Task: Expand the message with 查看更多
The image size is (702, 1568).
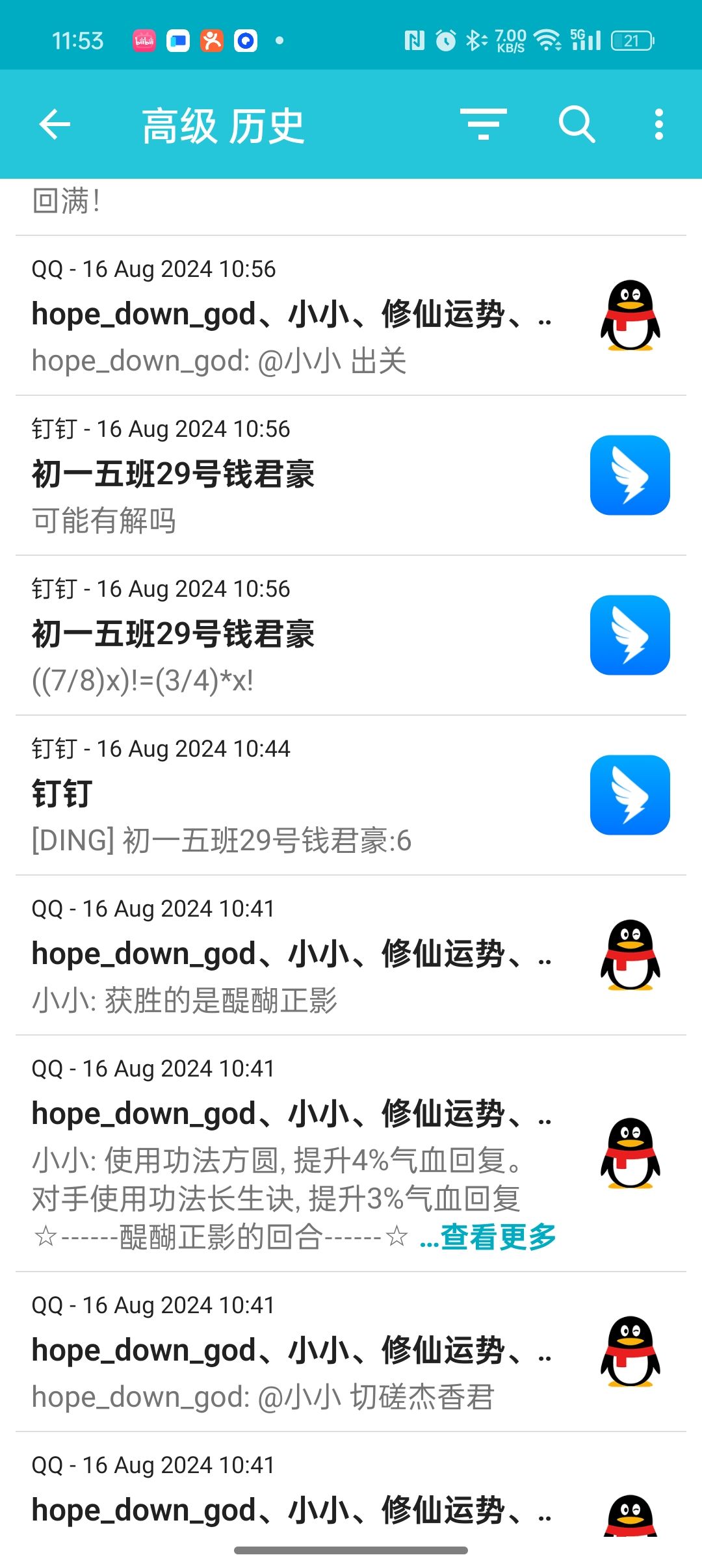Action: 489,1237
